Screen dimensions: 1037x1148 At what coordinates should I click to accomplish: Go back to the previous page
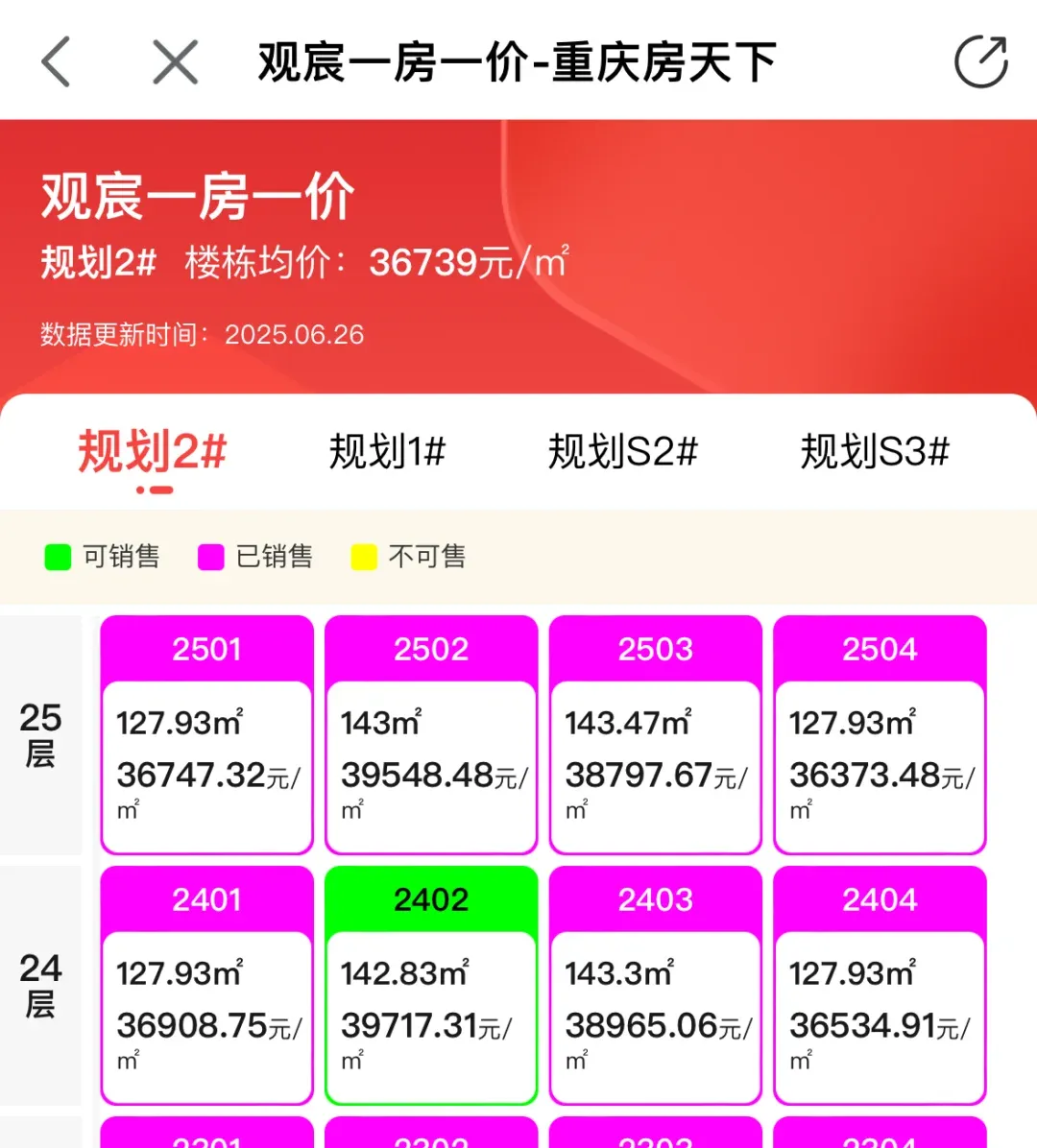click(57, 61)
